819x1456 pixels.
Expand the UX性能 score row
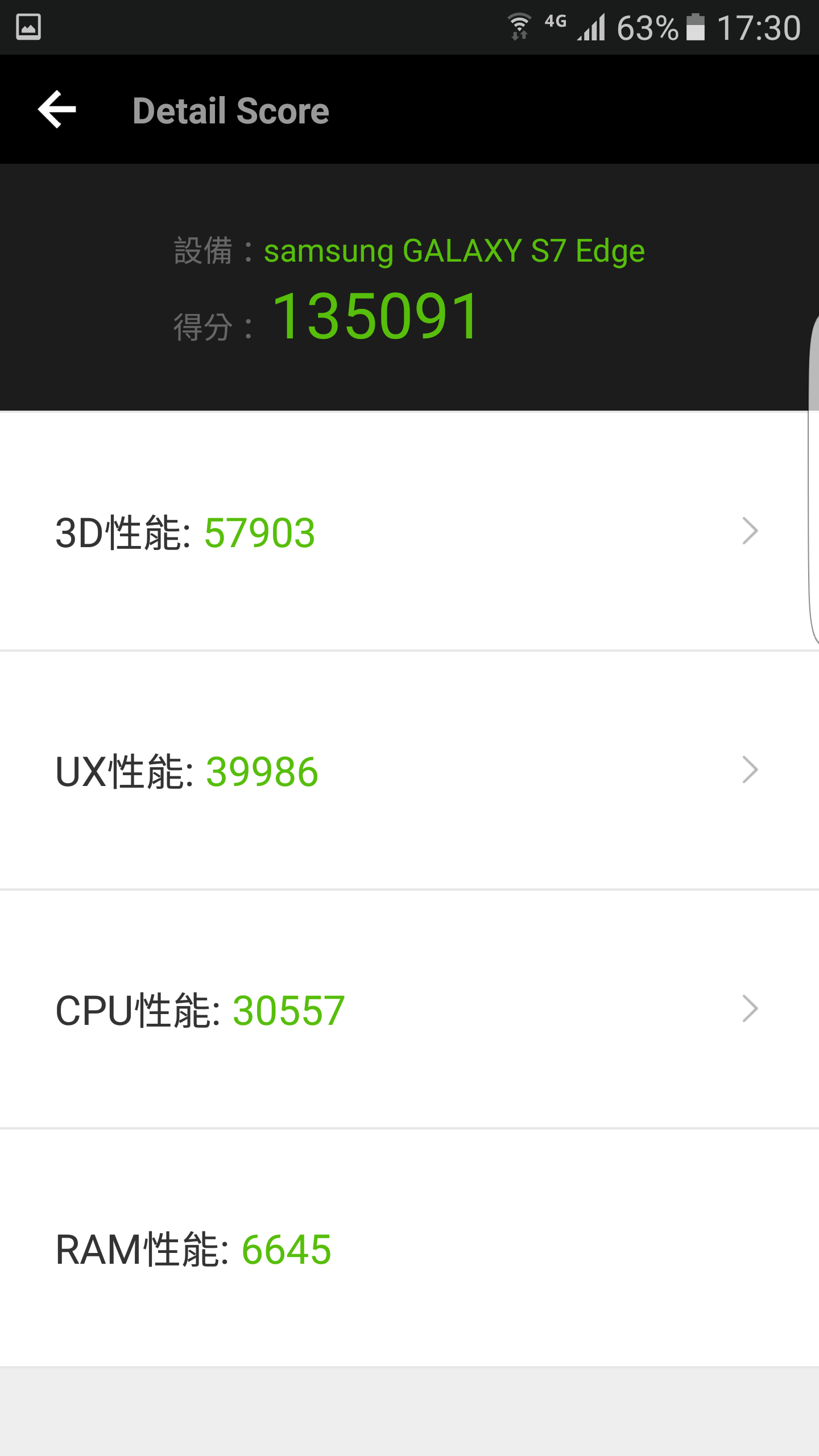point(408,771)
